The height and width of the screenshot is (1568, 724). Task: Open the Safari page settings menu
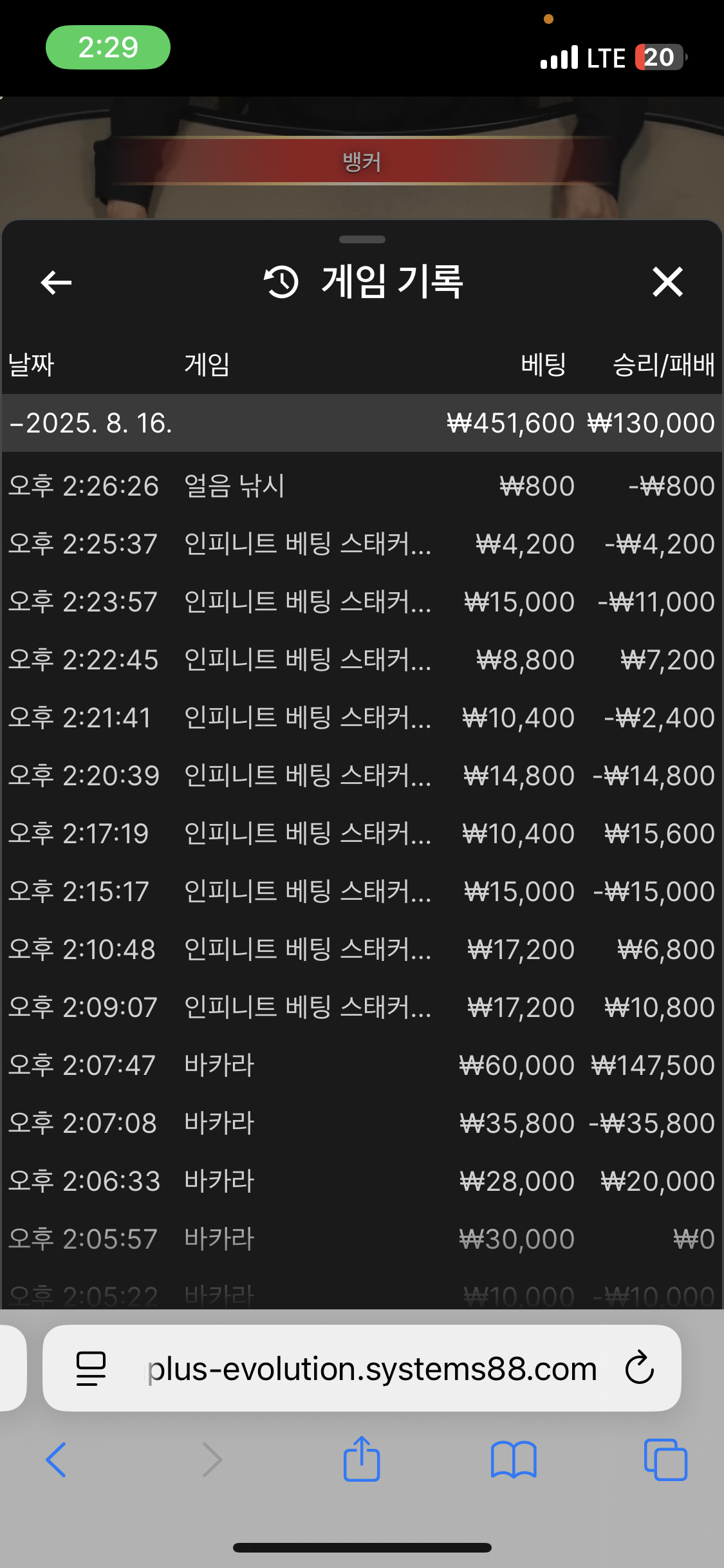pyautogui.click(x=91, y=1368)
